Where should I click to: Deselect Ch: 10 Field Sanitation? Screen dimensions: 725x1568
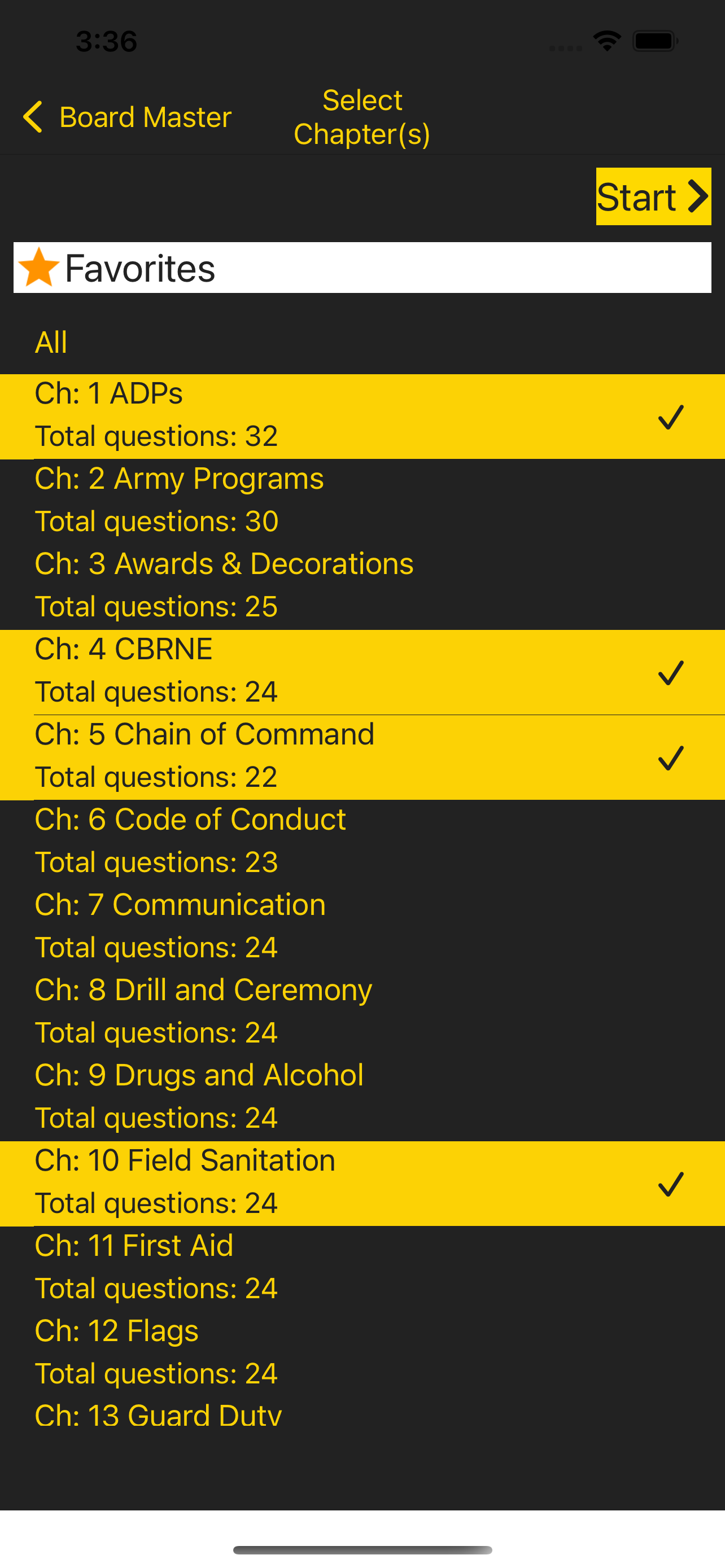[362, 1183]
